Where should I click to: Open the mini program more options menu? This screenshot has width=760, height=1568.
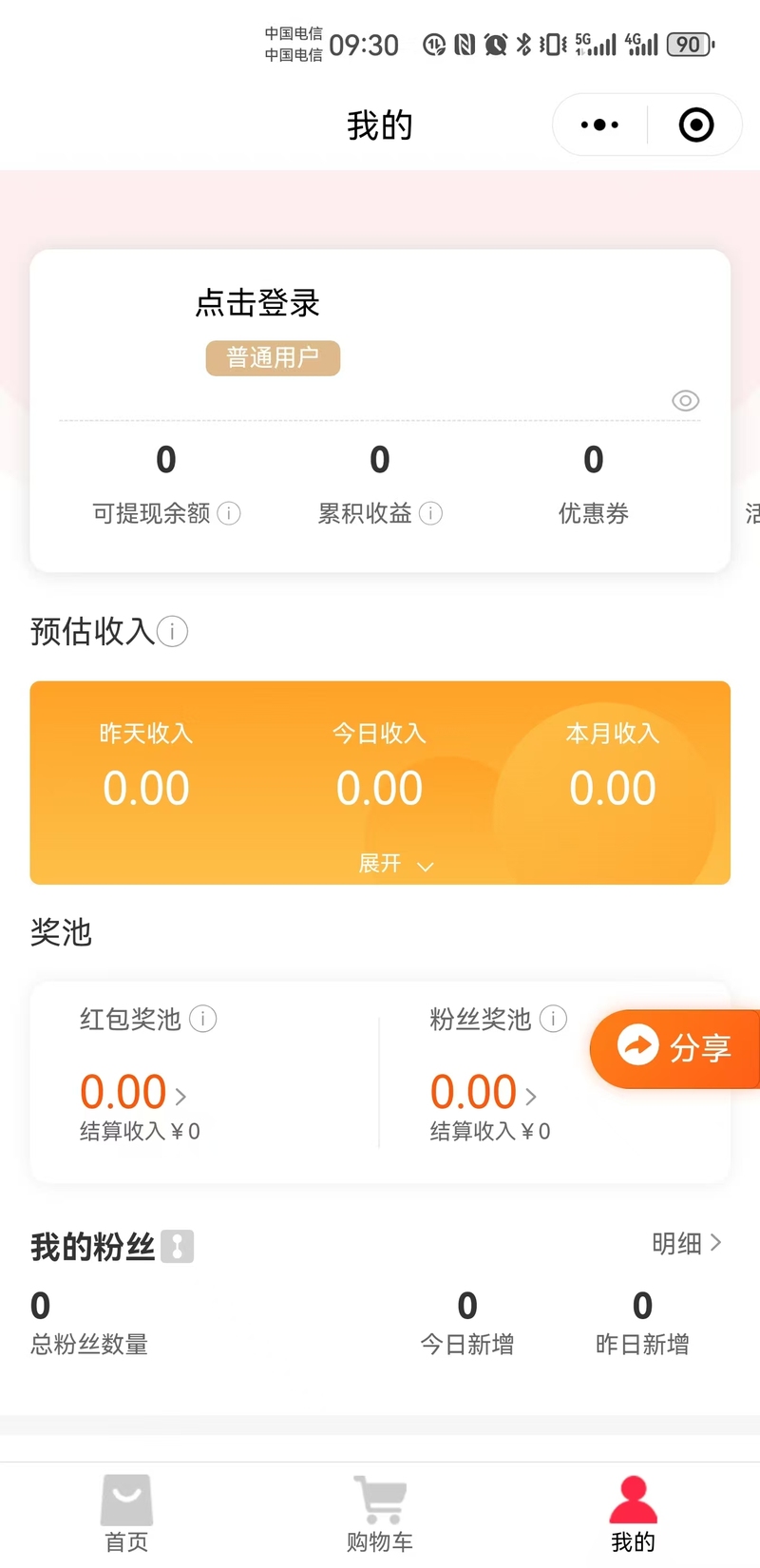click(599, 124)
